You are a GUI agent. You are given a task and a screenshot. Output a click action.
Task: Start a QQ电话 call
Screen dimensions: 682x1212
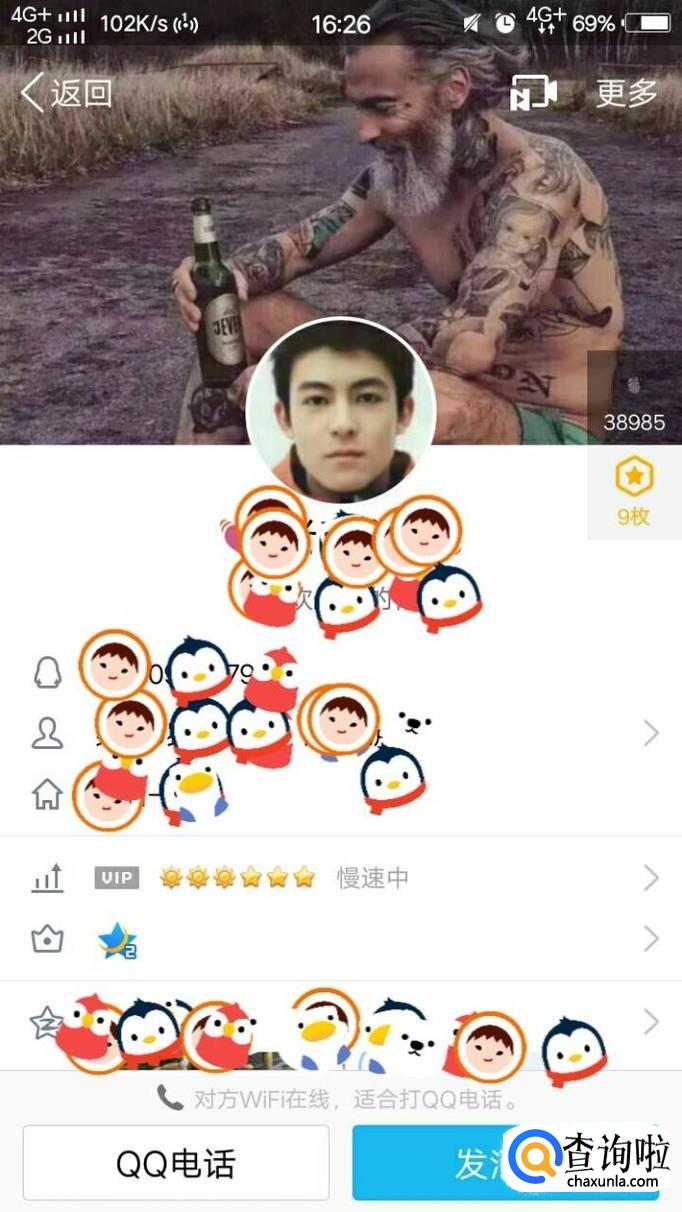176,1163
